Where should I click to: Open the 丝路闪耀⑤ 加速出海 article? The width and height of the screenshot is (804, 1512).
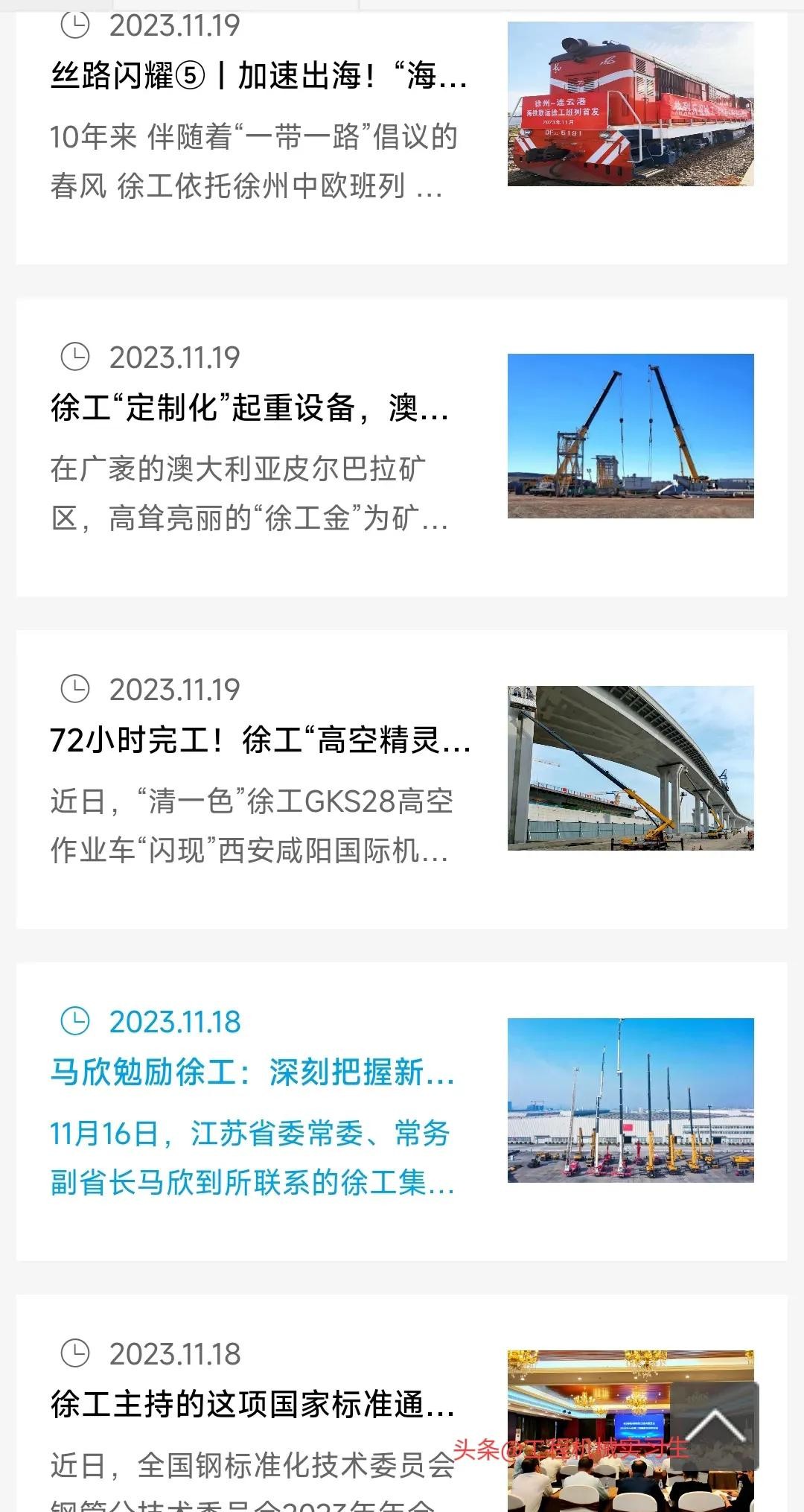pyautogui.click(x=258, y=76)
